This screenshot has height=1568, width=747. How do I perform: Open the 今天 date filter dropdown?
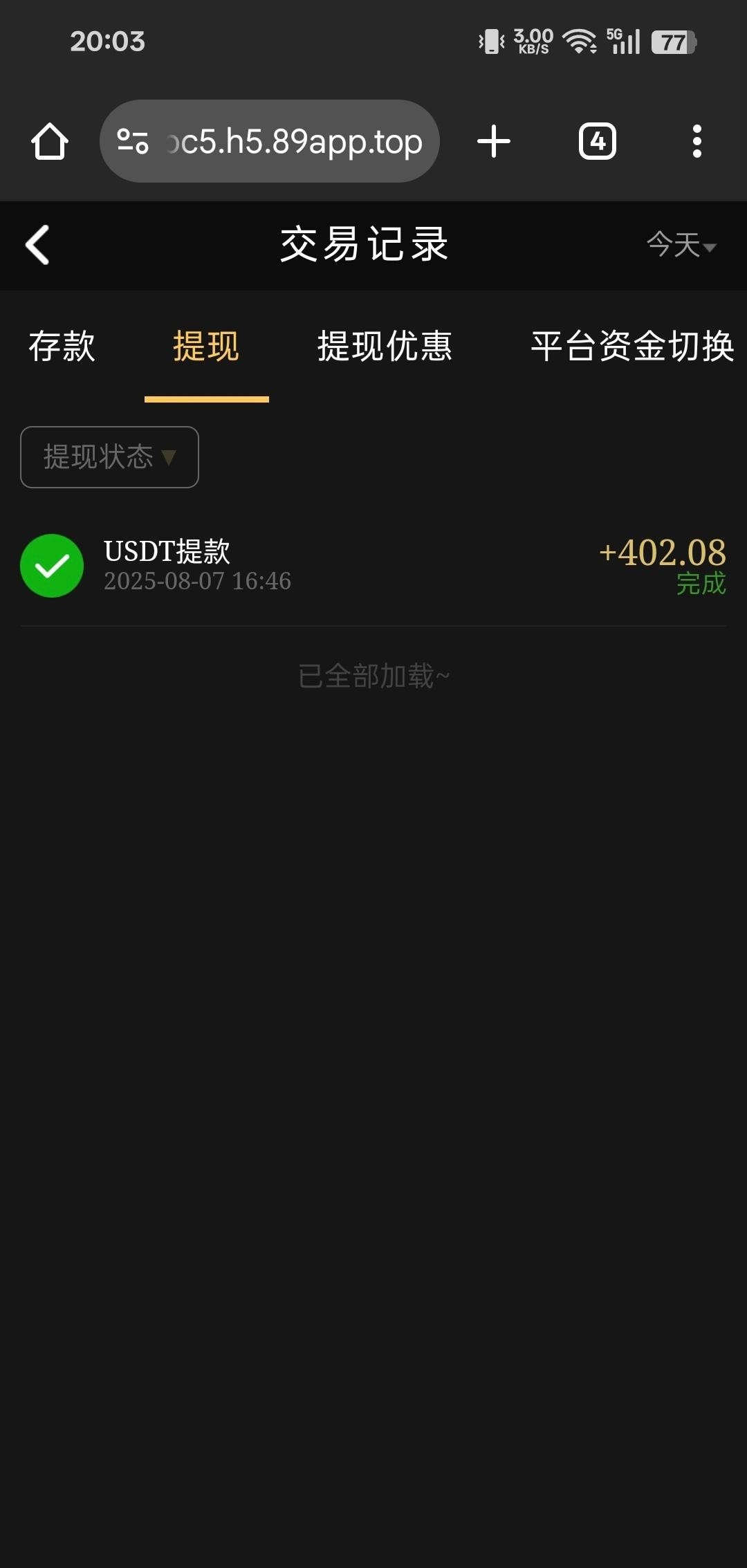681,245
